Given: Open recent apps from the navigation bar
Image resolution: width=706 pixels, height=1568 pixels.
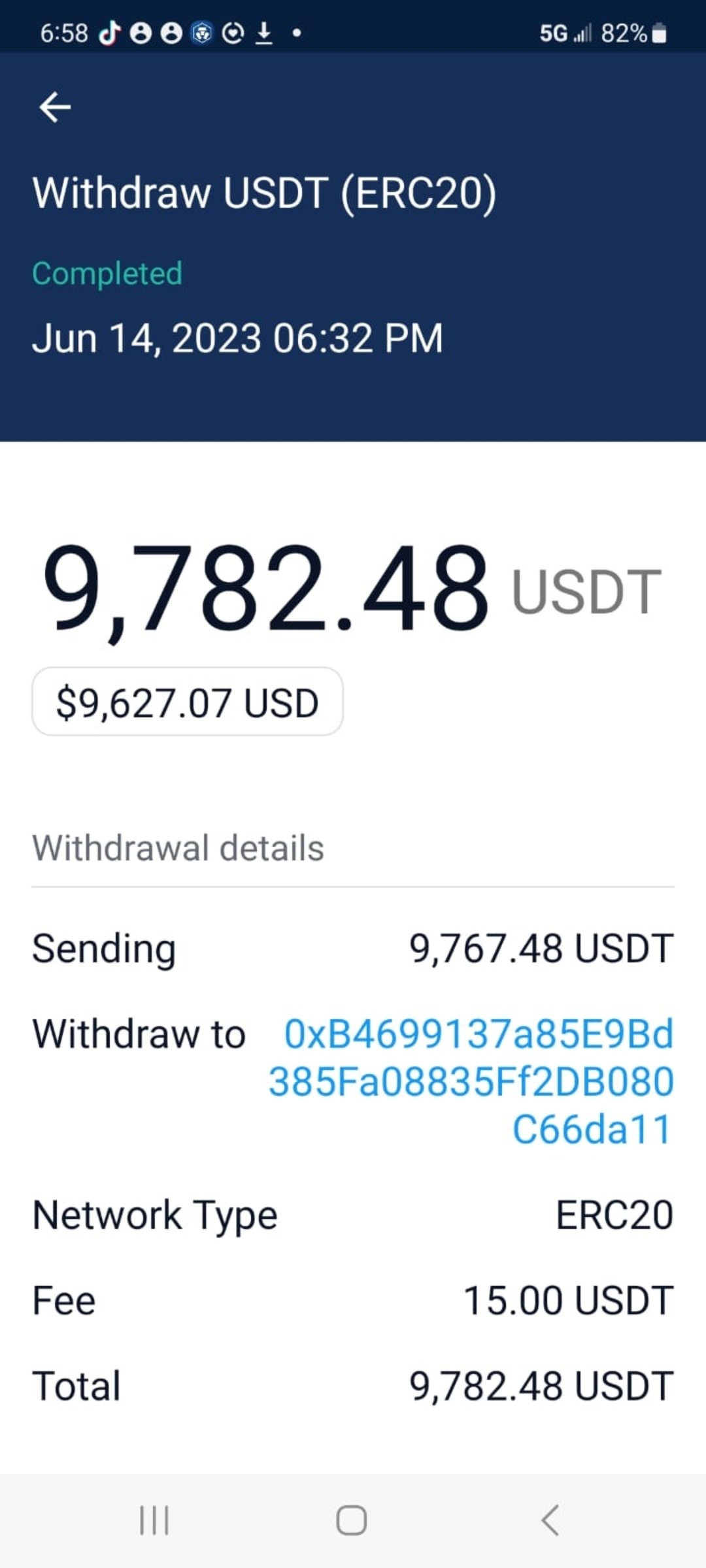Looking at the screenshot, I should [x=154, y=1520].
